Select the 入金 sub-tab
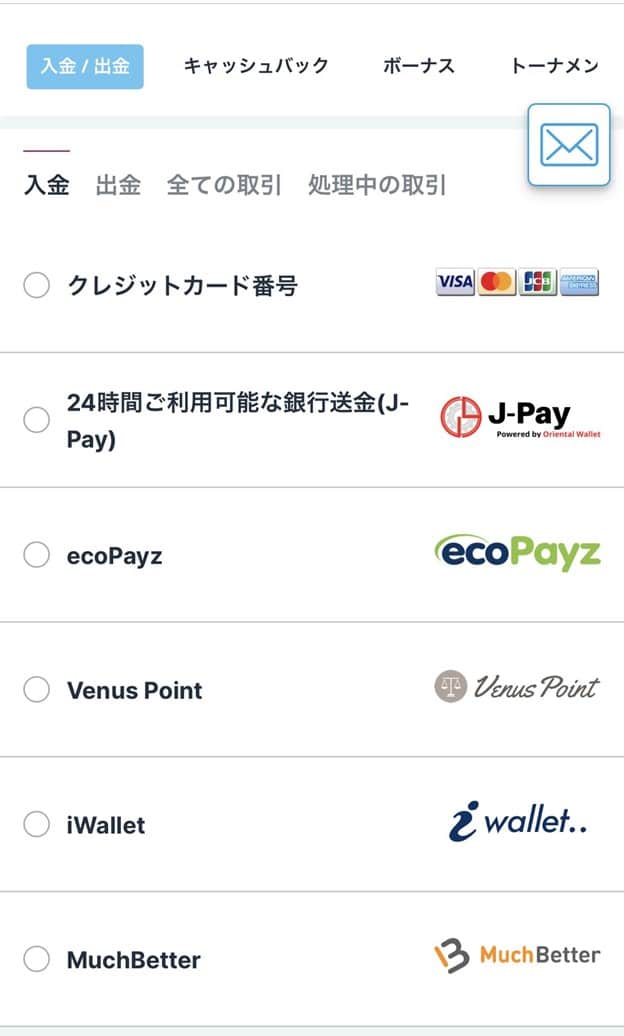Viewport: 624px width, 1036px height. [47, 185]
